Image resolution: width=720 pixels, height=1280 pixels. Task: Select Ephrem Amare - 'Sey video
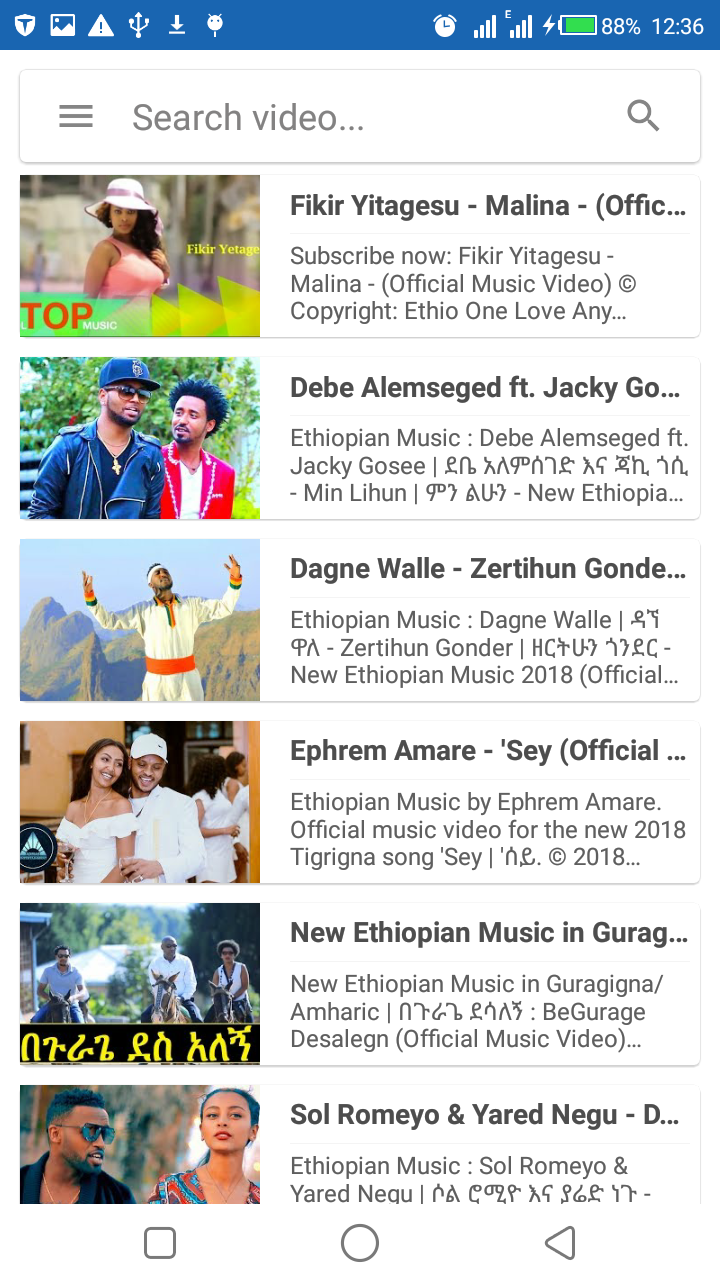point(360,802)
